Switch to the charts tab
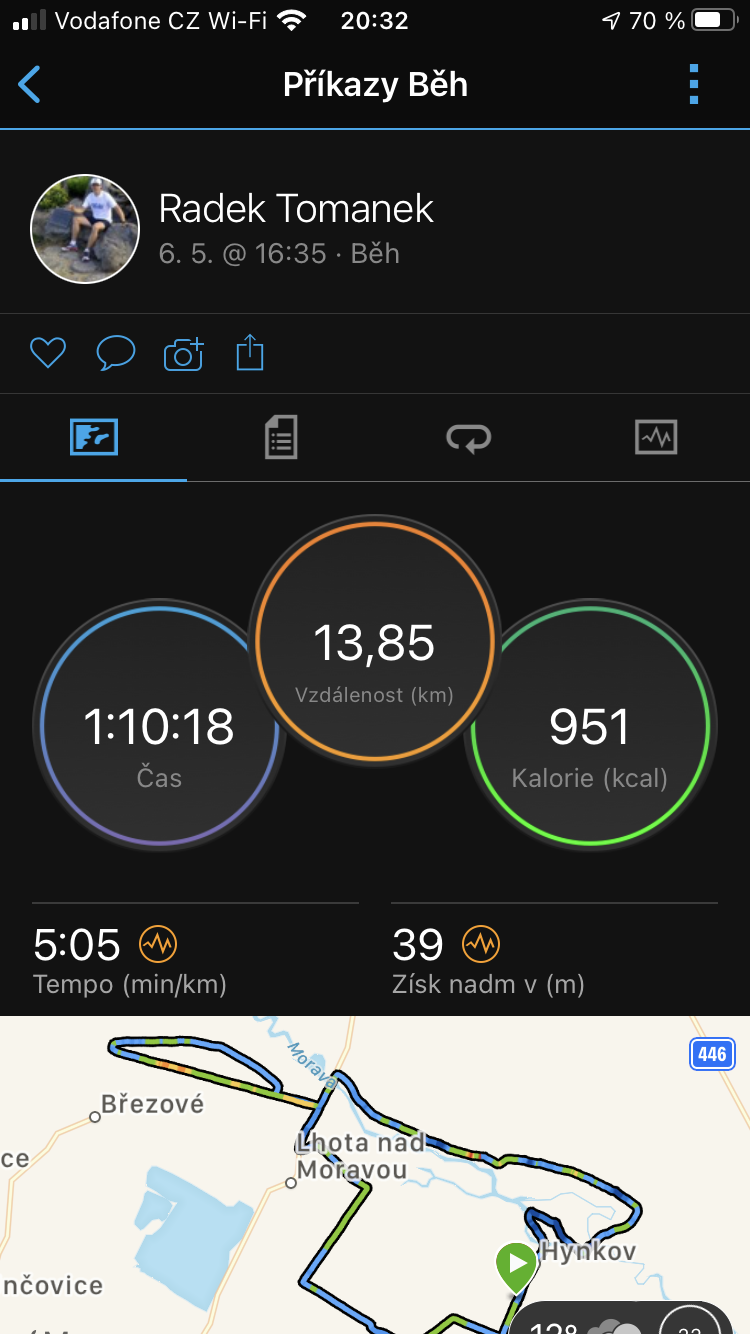Screen dimensions: 750x1334 point(656,438)
